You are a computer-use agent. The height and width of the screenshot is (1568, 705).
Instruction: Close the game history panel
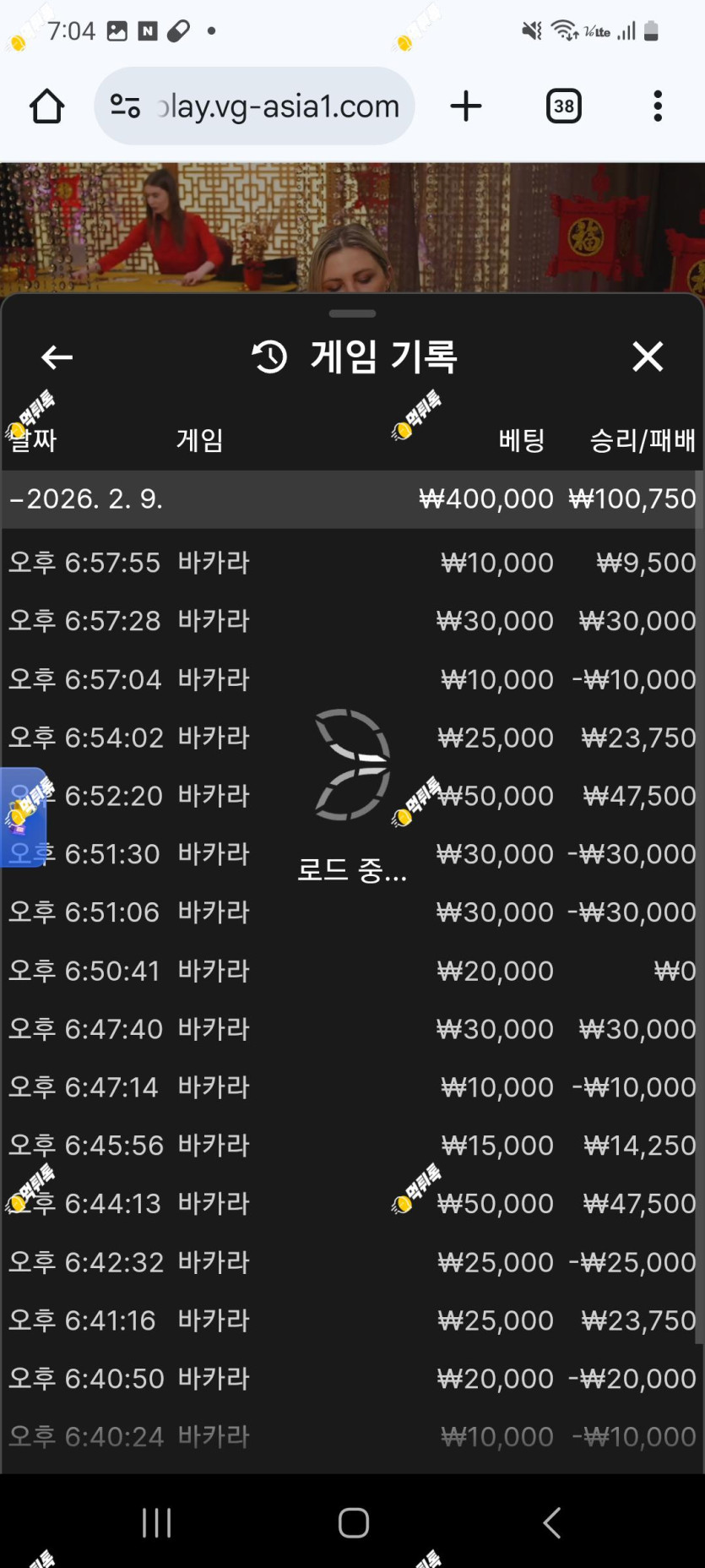(648, 357)
